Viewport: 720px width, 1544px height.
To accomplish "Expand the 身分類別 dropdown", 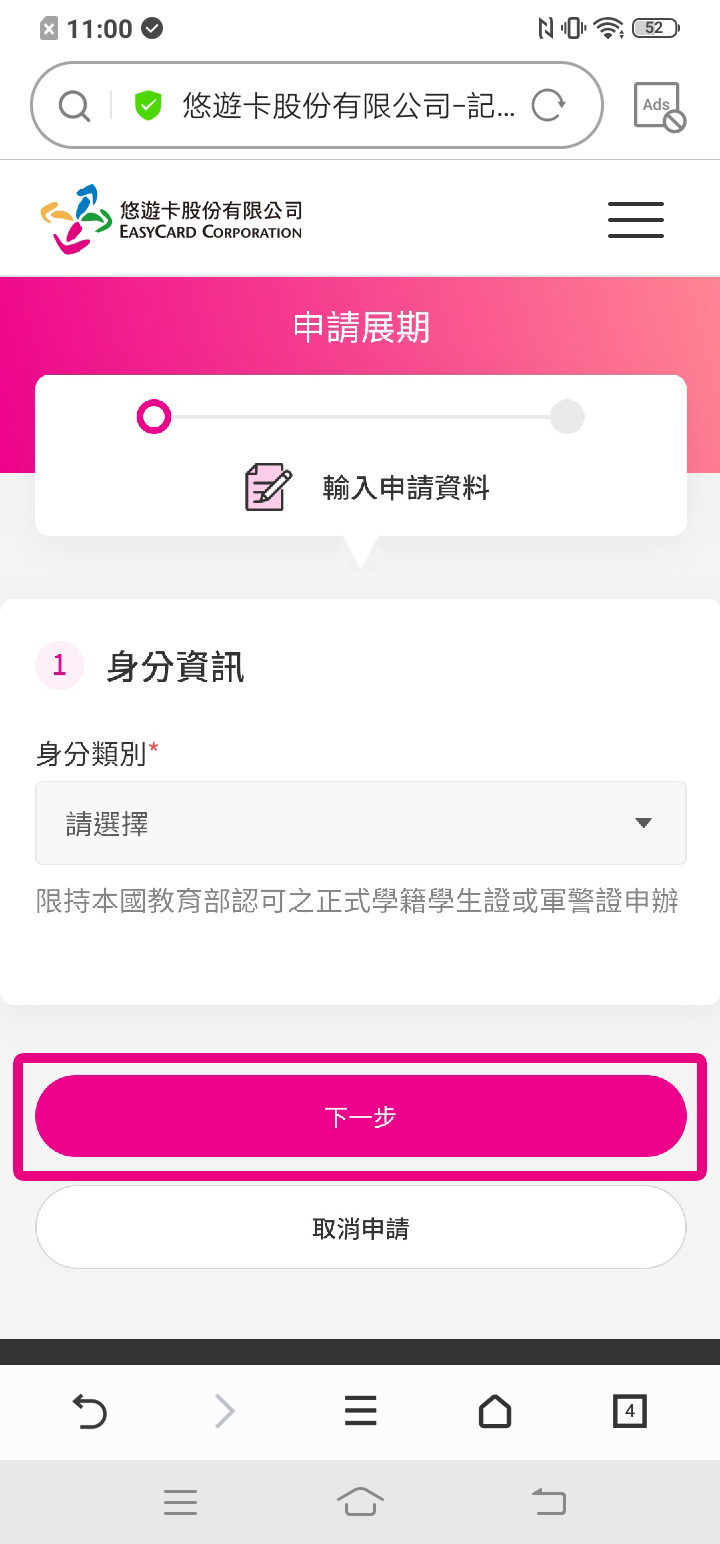I will pyautogui.click(x=360, y=823).
